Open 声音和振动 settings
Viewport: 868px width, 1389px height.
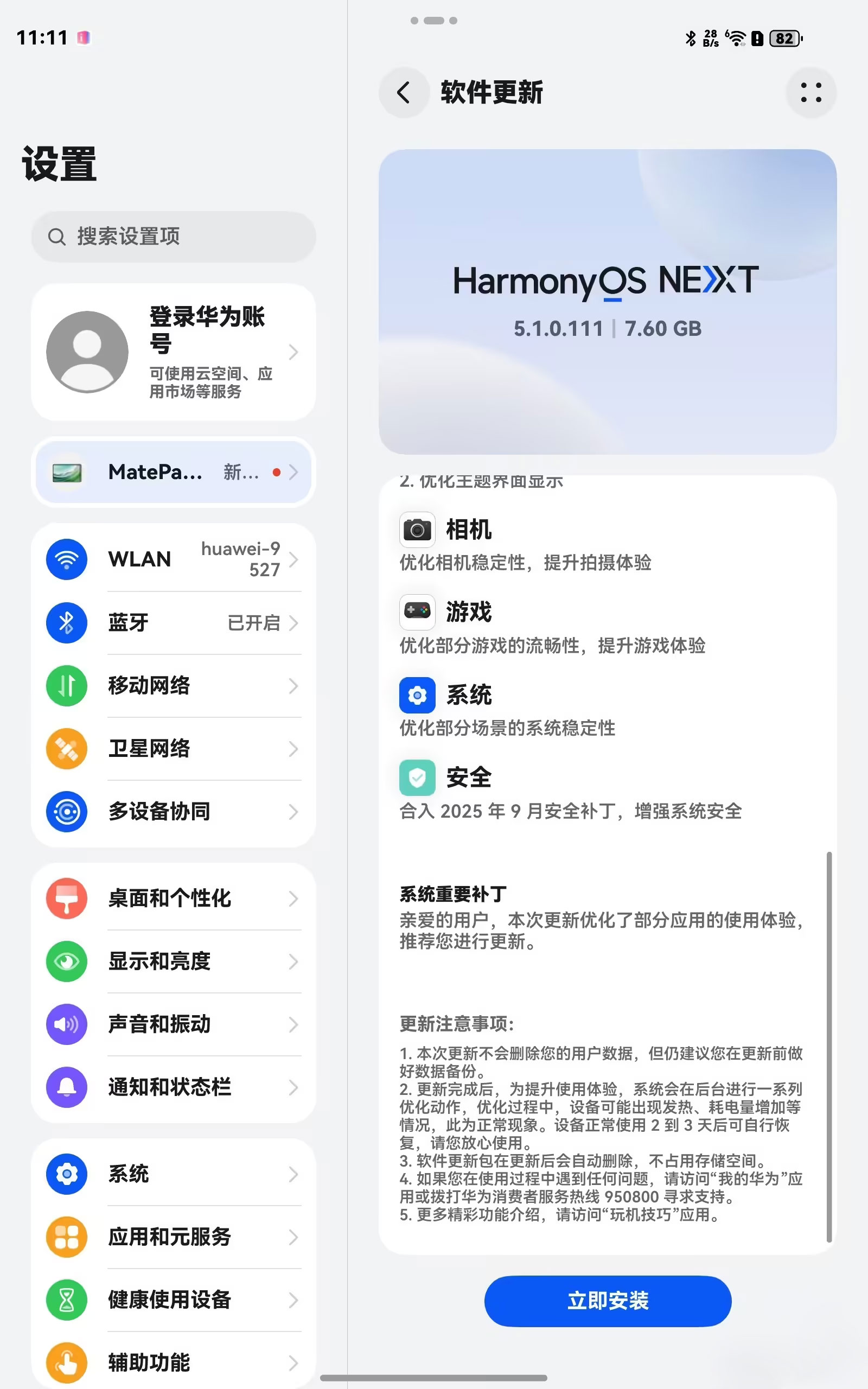point(174,1024)
